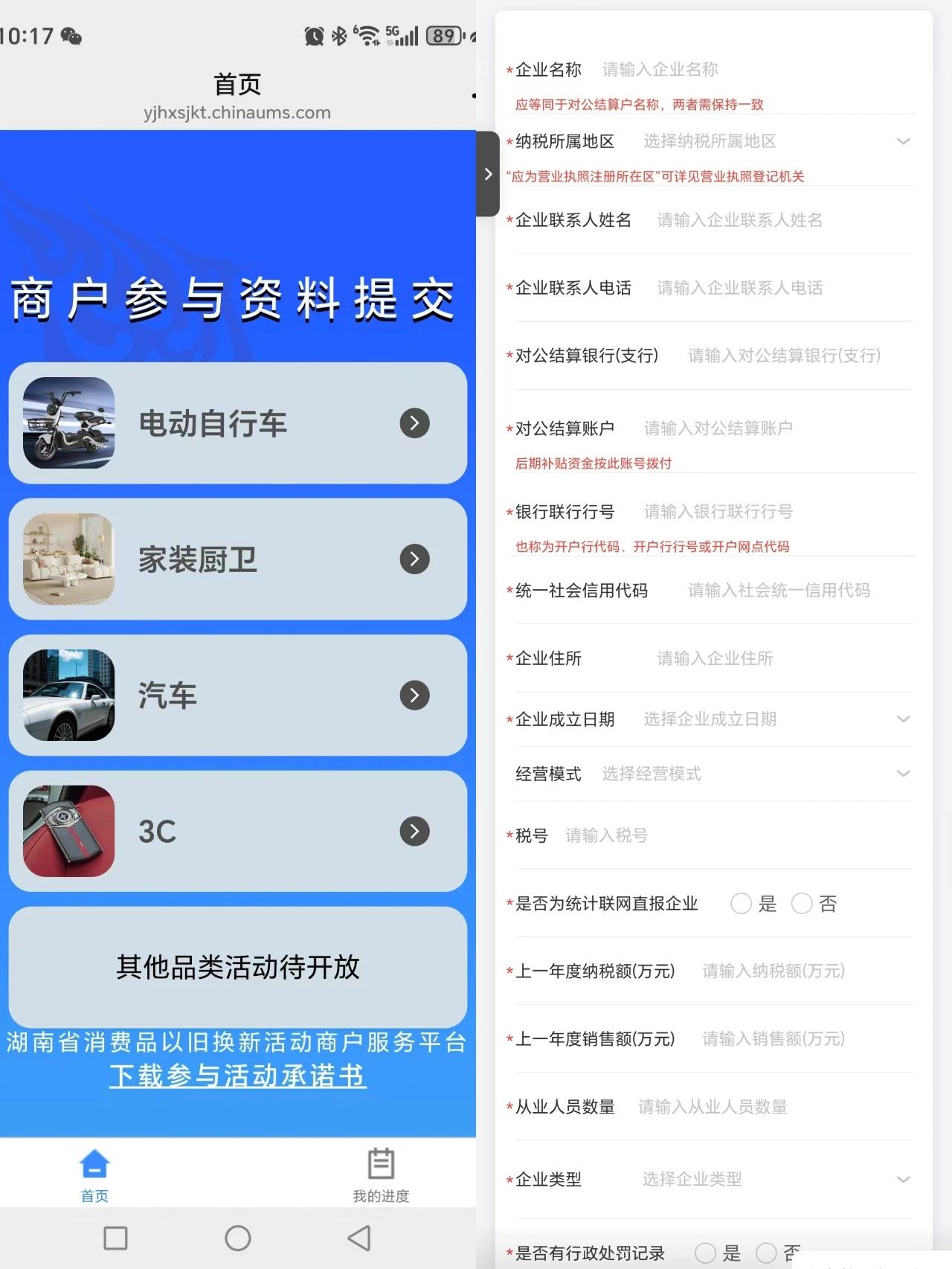This screenshot has width=952, height=1269.
Task: Expand the 经营模式 selector
Action: (751, 774)
